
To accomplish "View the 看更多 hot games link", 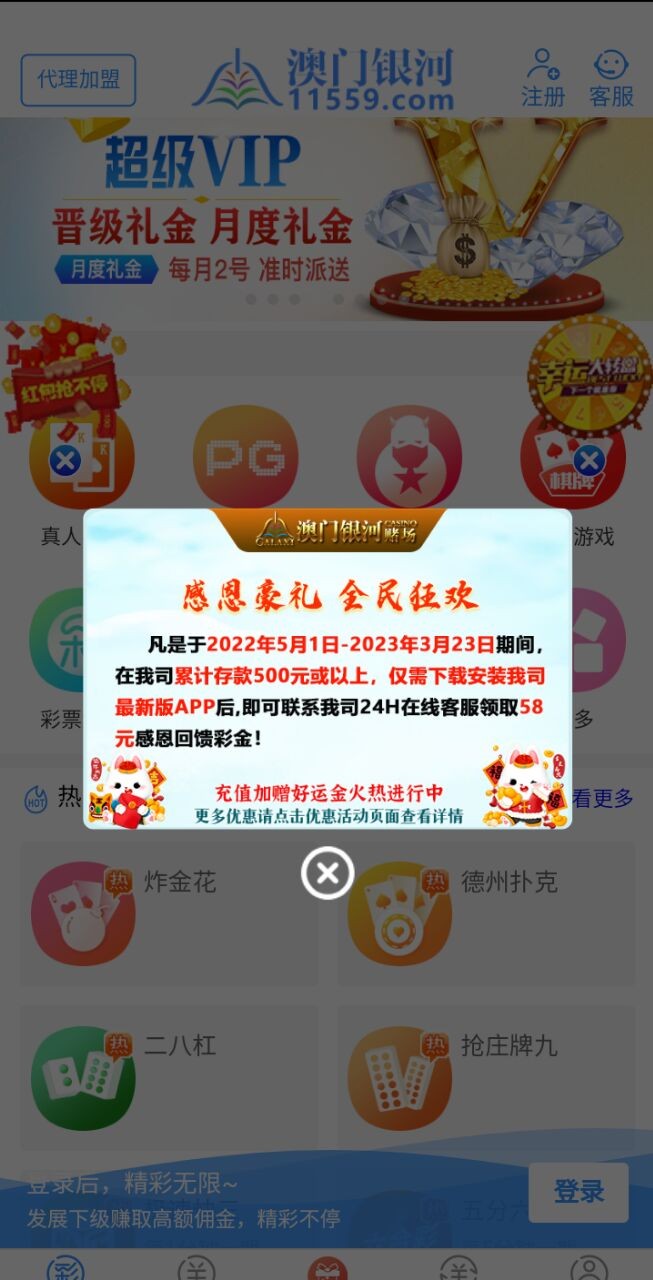I will [x=602, y=798].
